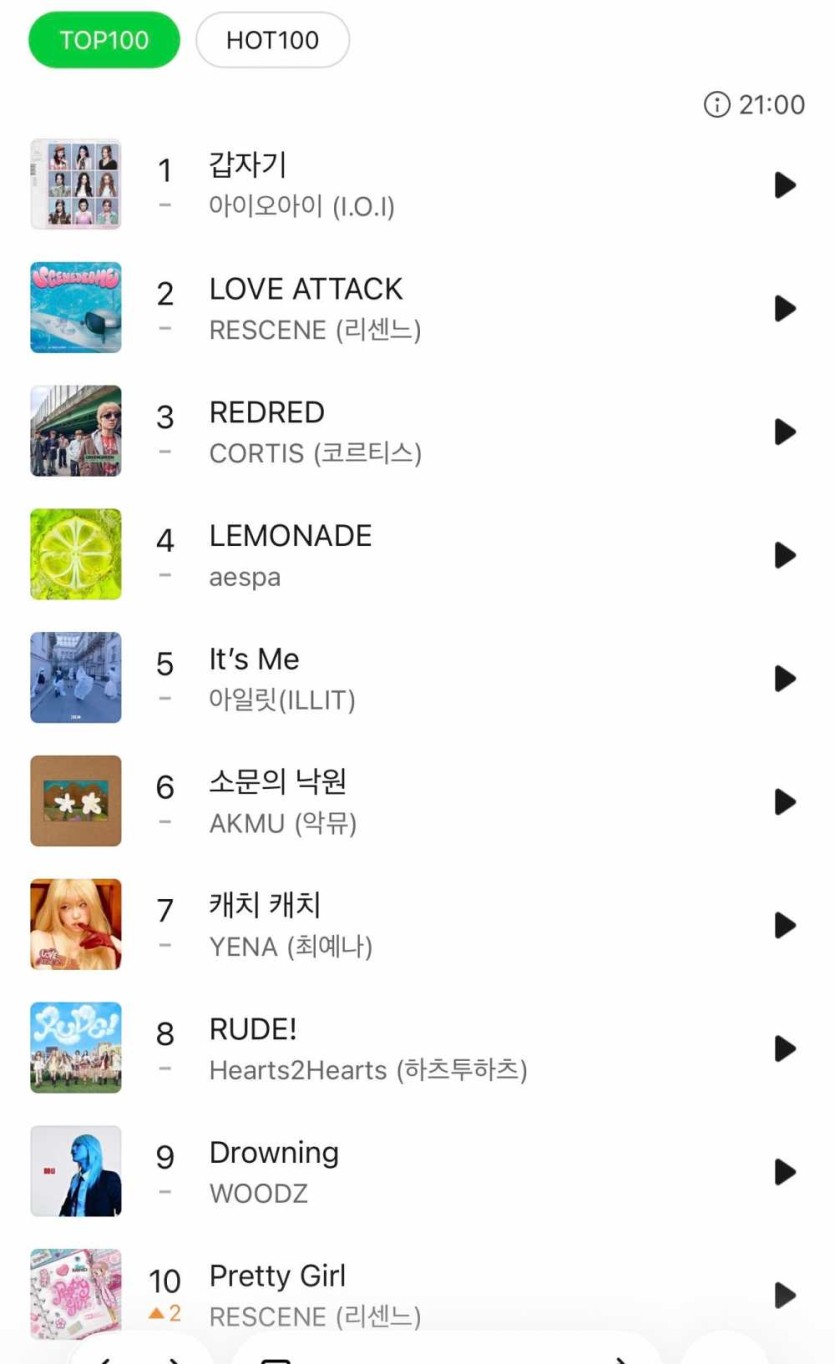Image resolution: width=835 pixels, height=1364 pixels.
Task: Switch to the HOT100 chart tab
Action: click(x=272, y=40)
